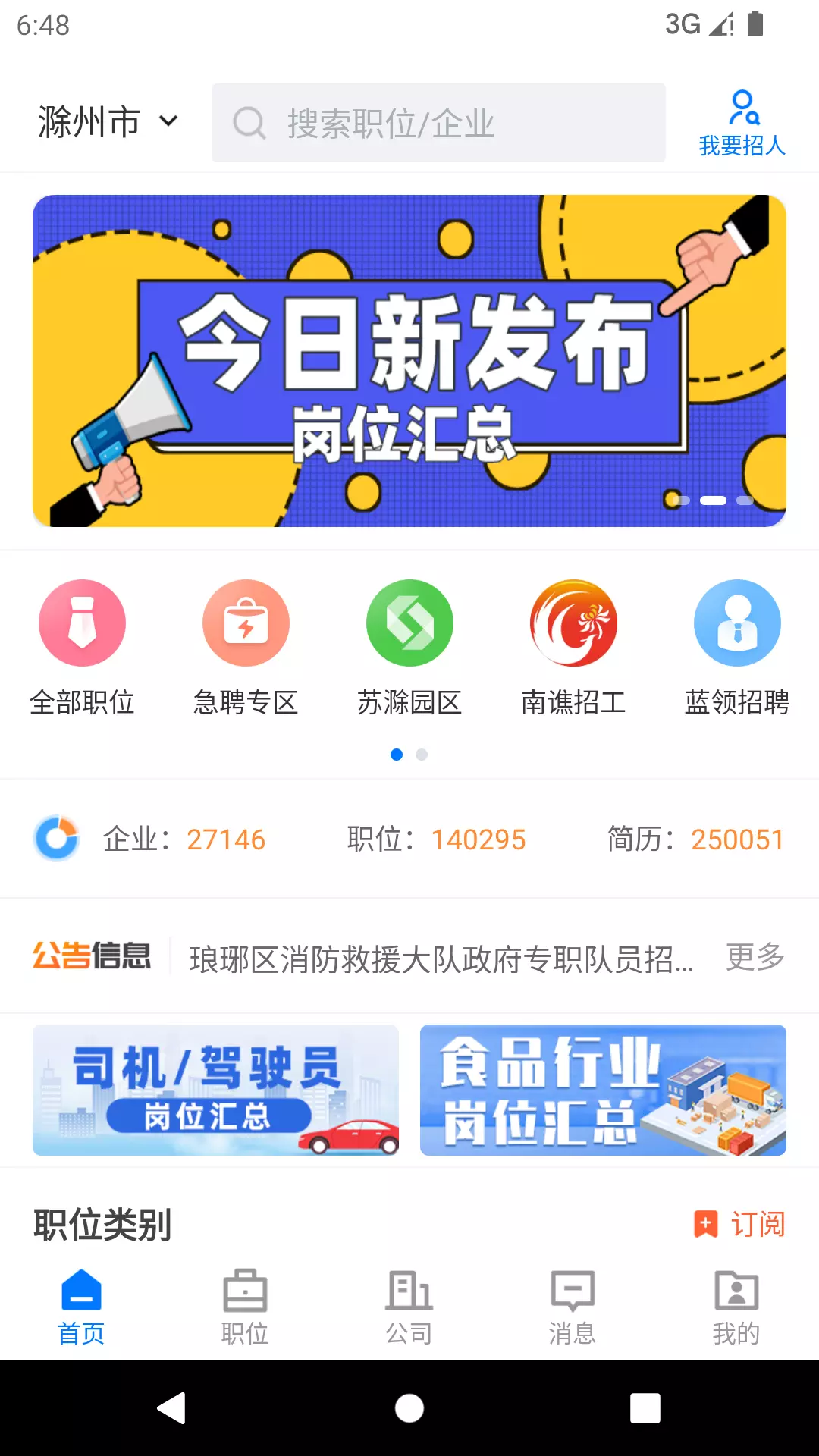Tap the 搜索职位/企业 search box

(x=438, y=123)
